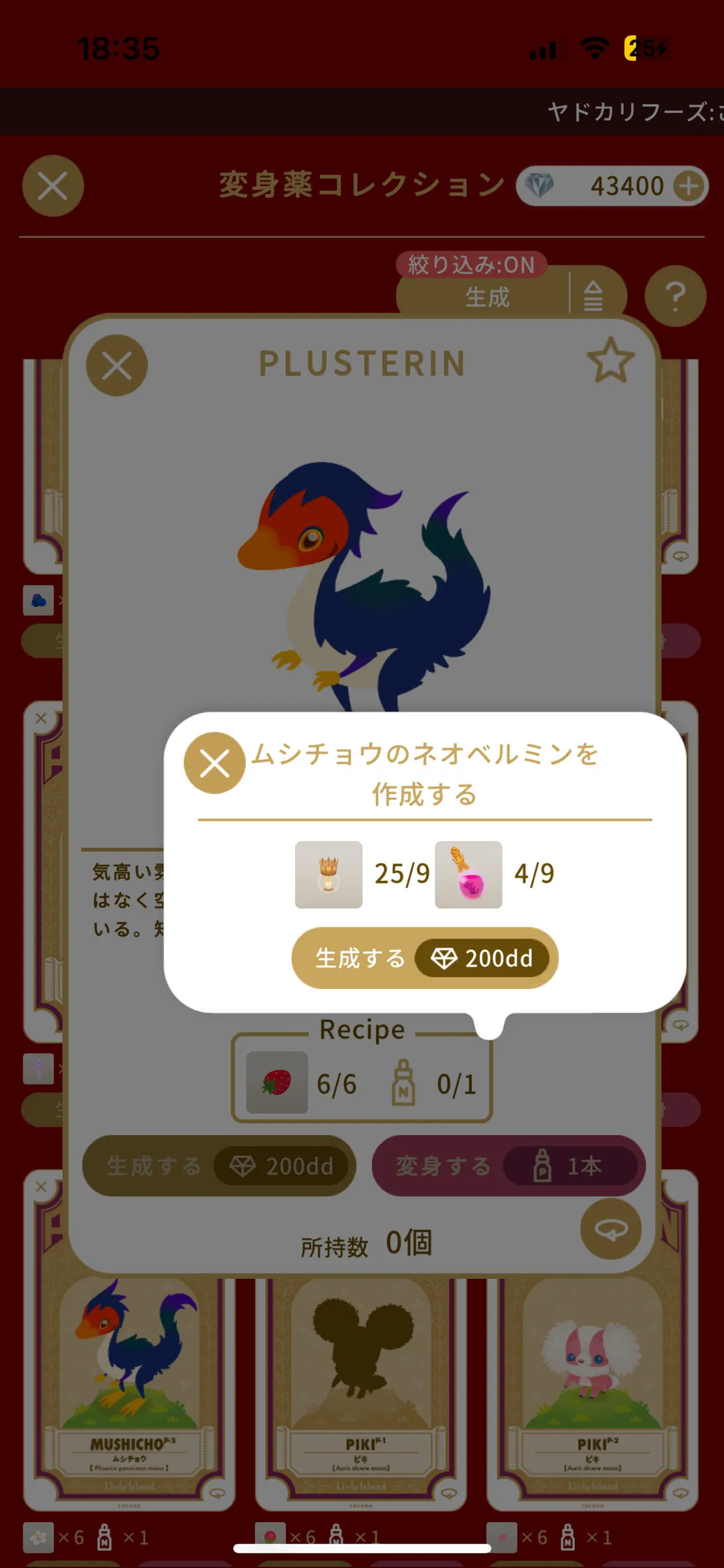Close the 変身薬コレクション screen

coord(53,186)
